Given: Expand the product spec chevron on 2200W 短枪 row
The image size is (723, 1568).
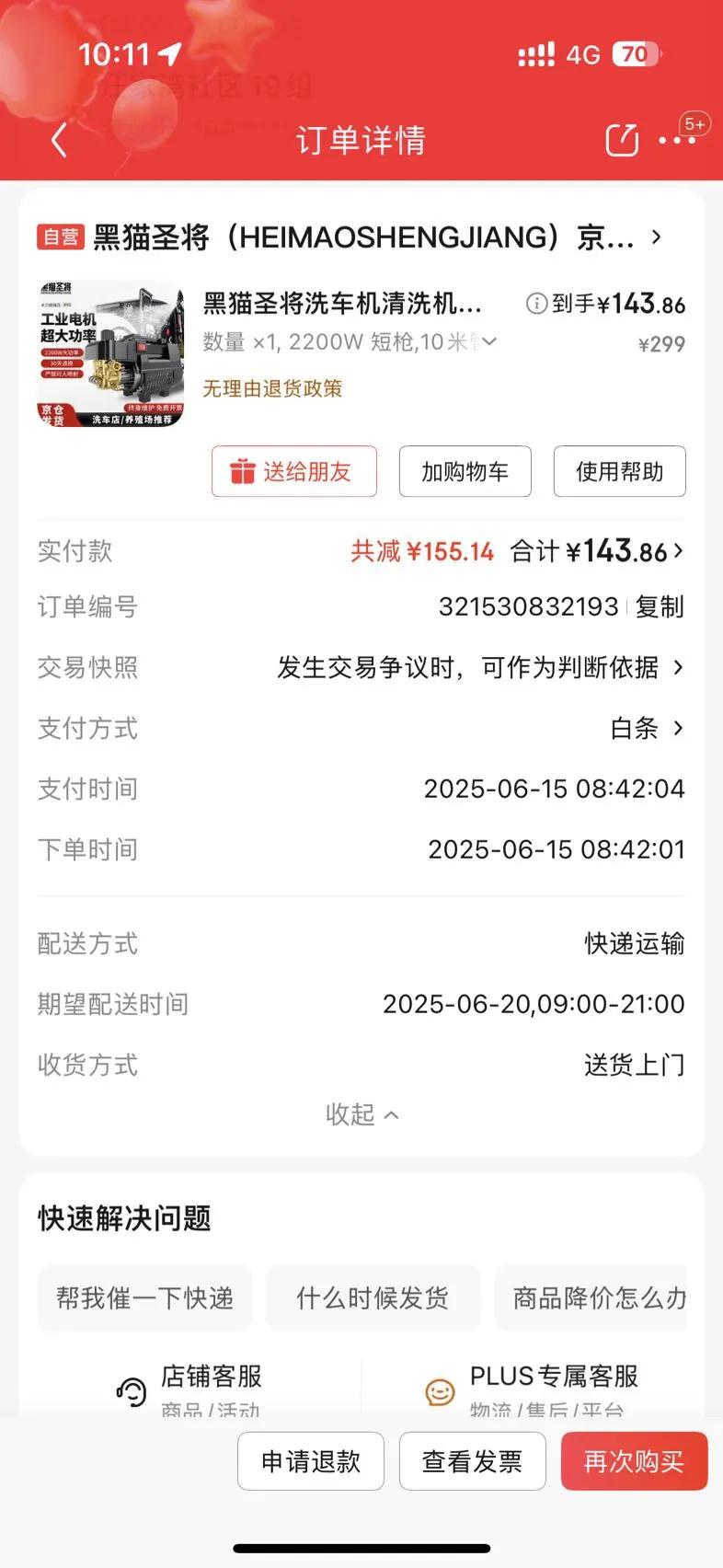Looking at the screenshot, I should pyautogui.click(x=489, y=341).
